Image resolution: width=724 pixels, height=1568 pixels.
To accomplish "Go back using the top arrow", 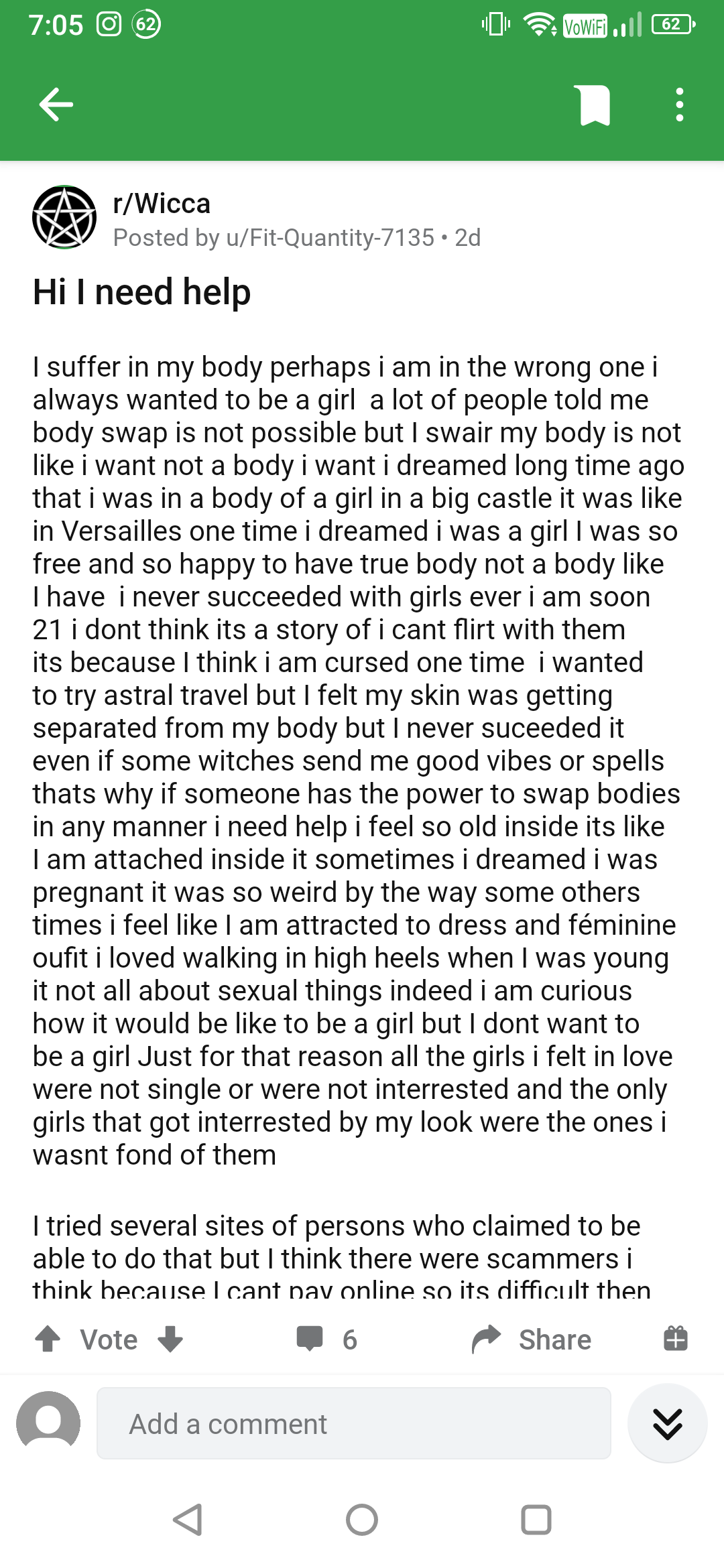I will point(56,105).
